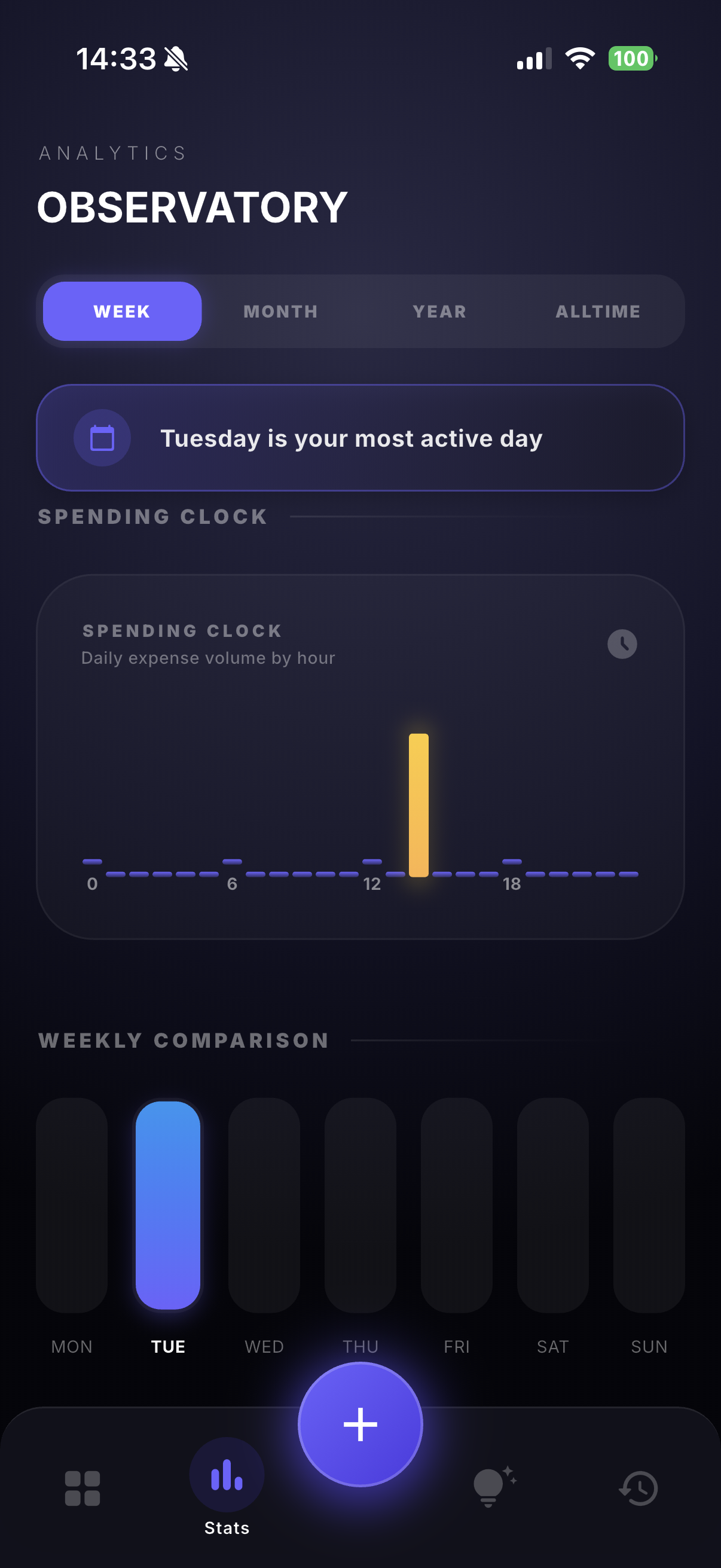Select the Sunday bar in weekly comparison
This screenshot has height=1568, width=721.
[x=649, y=1204]
